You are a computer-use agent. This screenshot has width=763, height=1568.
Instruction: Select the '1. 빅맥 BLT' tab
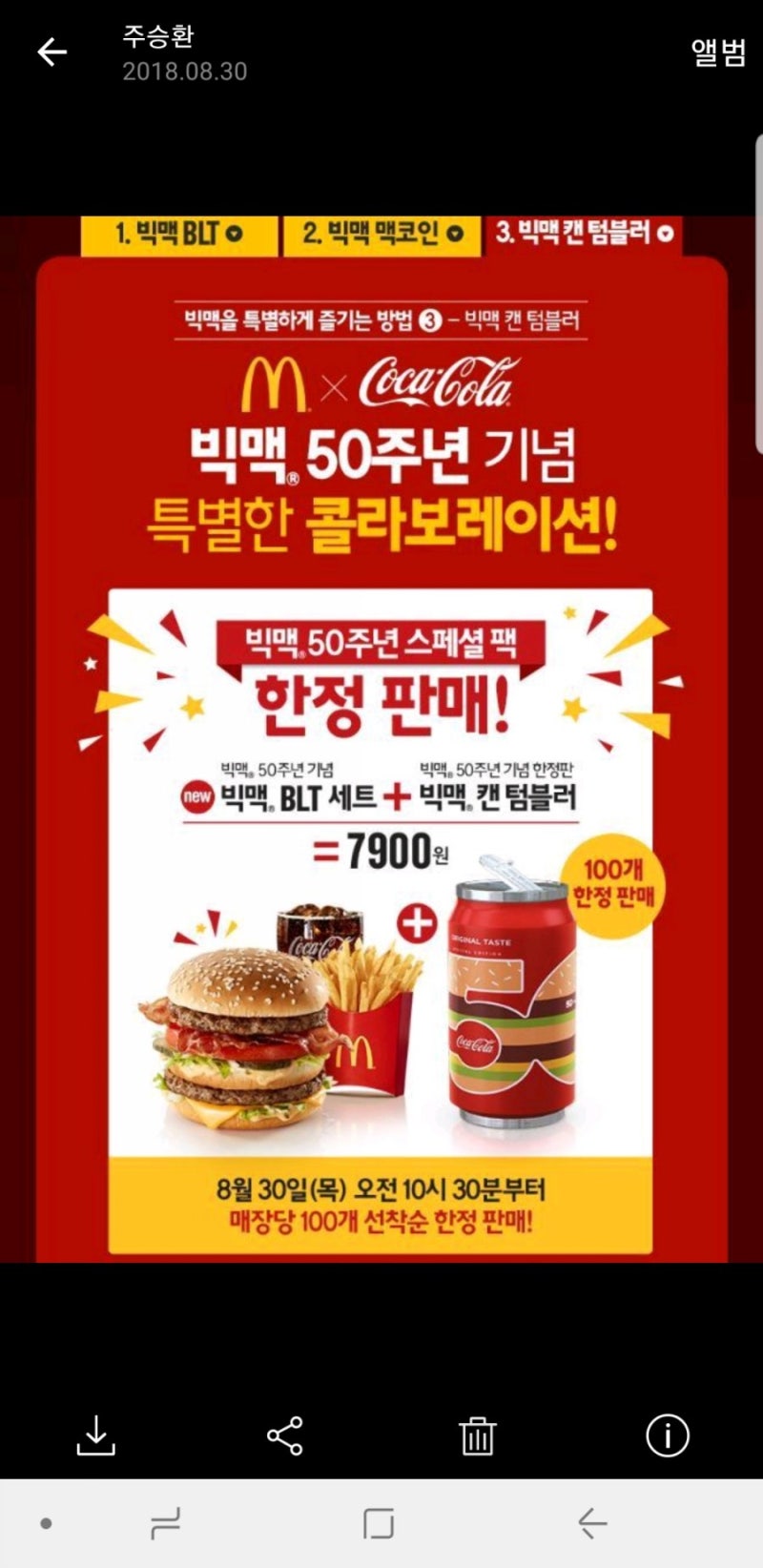coord(172,232)
